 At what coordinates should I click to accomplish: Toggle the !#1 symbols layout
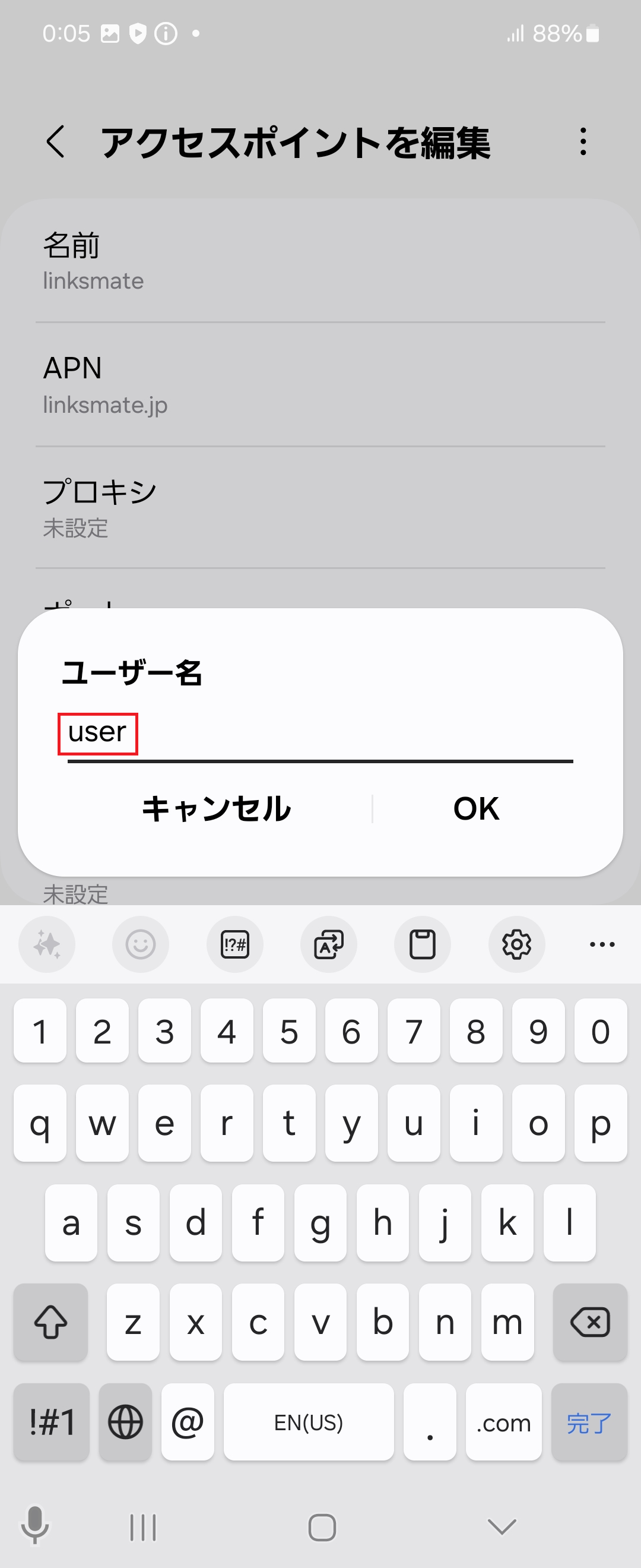tap(51, 1423)
